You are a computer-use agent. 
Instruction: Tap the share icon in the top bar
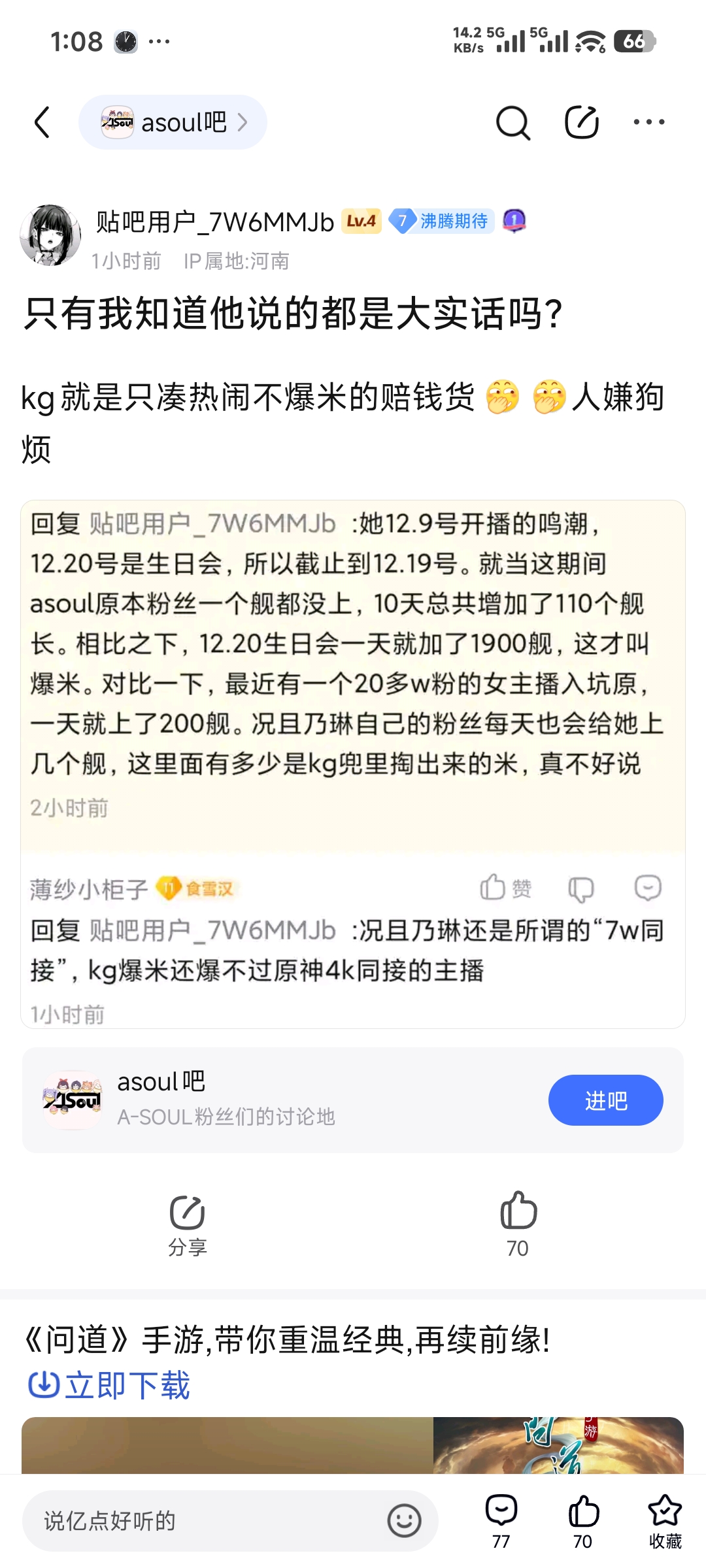point(582,122)
